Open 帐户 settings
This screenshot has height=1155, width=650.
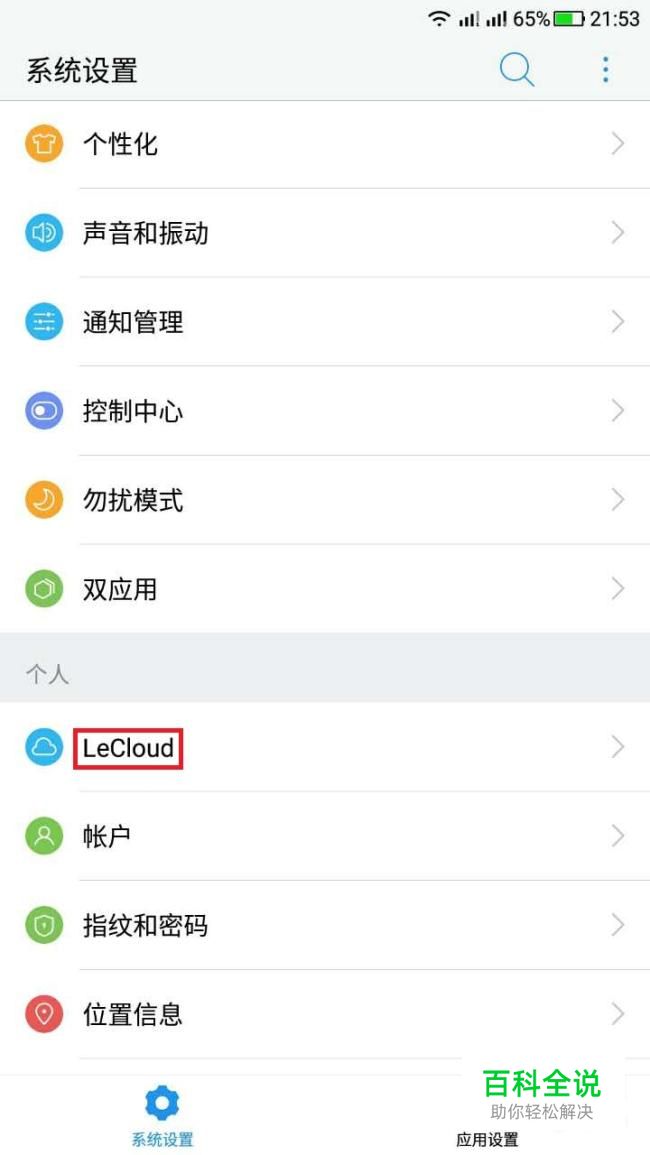point(325,836)
